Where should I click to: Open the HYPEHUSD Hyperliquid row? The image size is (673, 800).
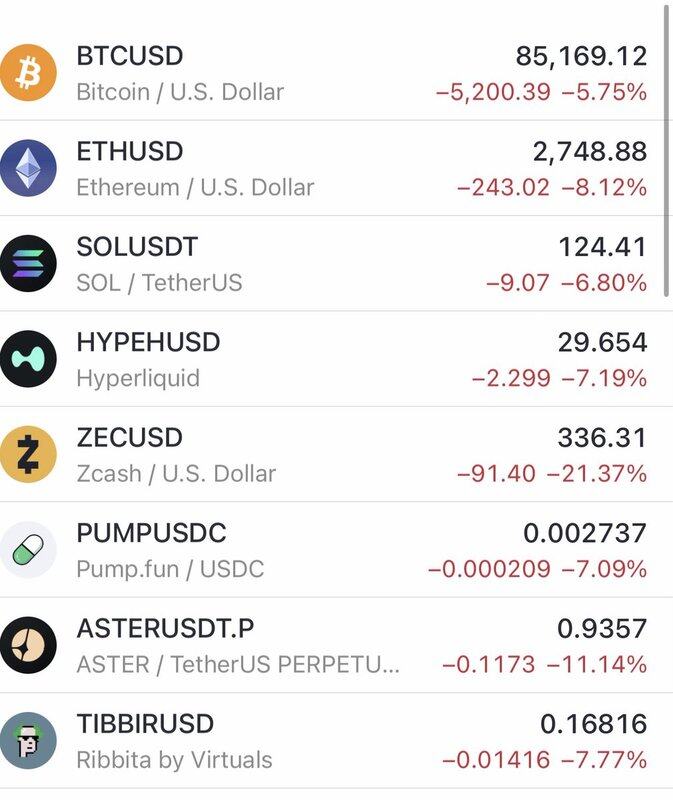(336, 359)
